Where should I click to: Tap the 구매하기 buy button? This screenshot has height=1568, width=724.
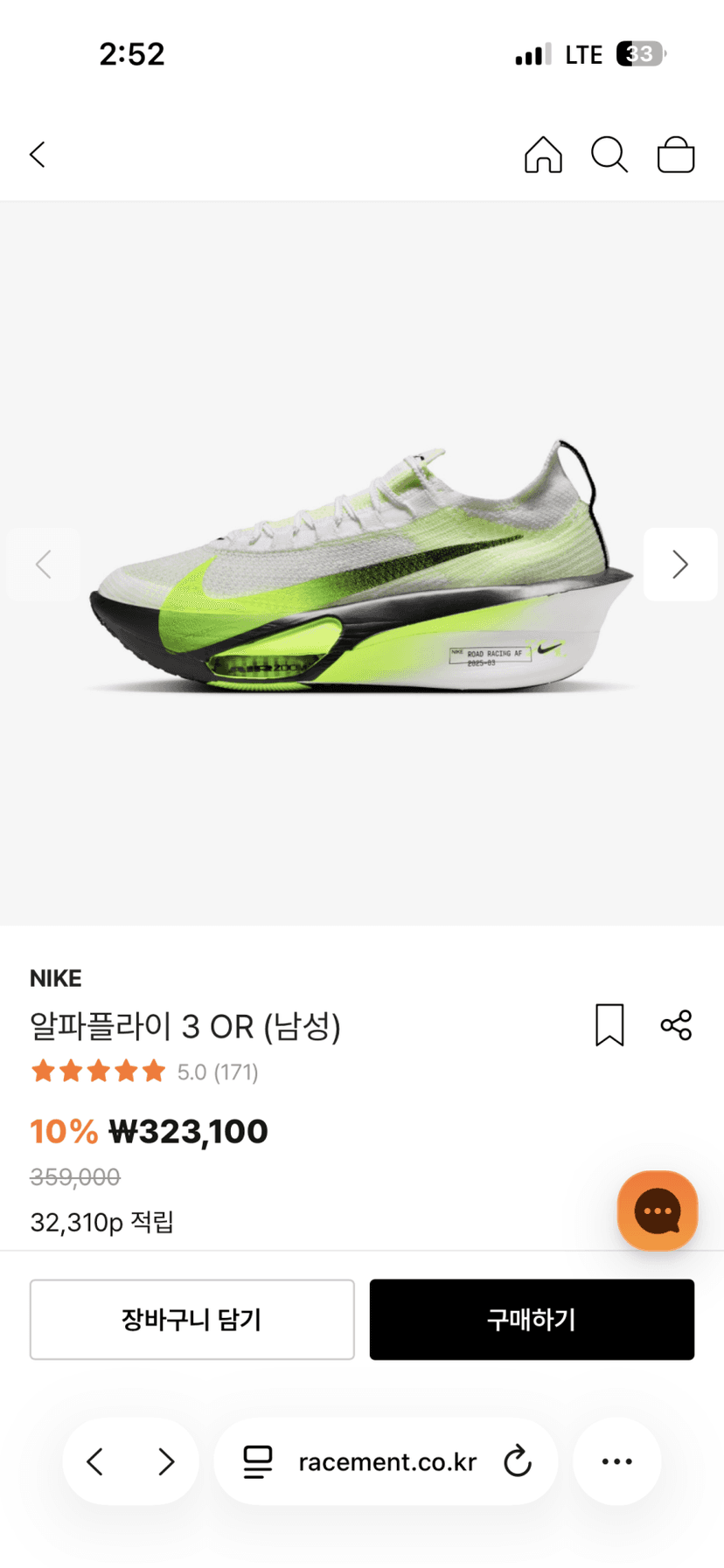click(532, 1319)
